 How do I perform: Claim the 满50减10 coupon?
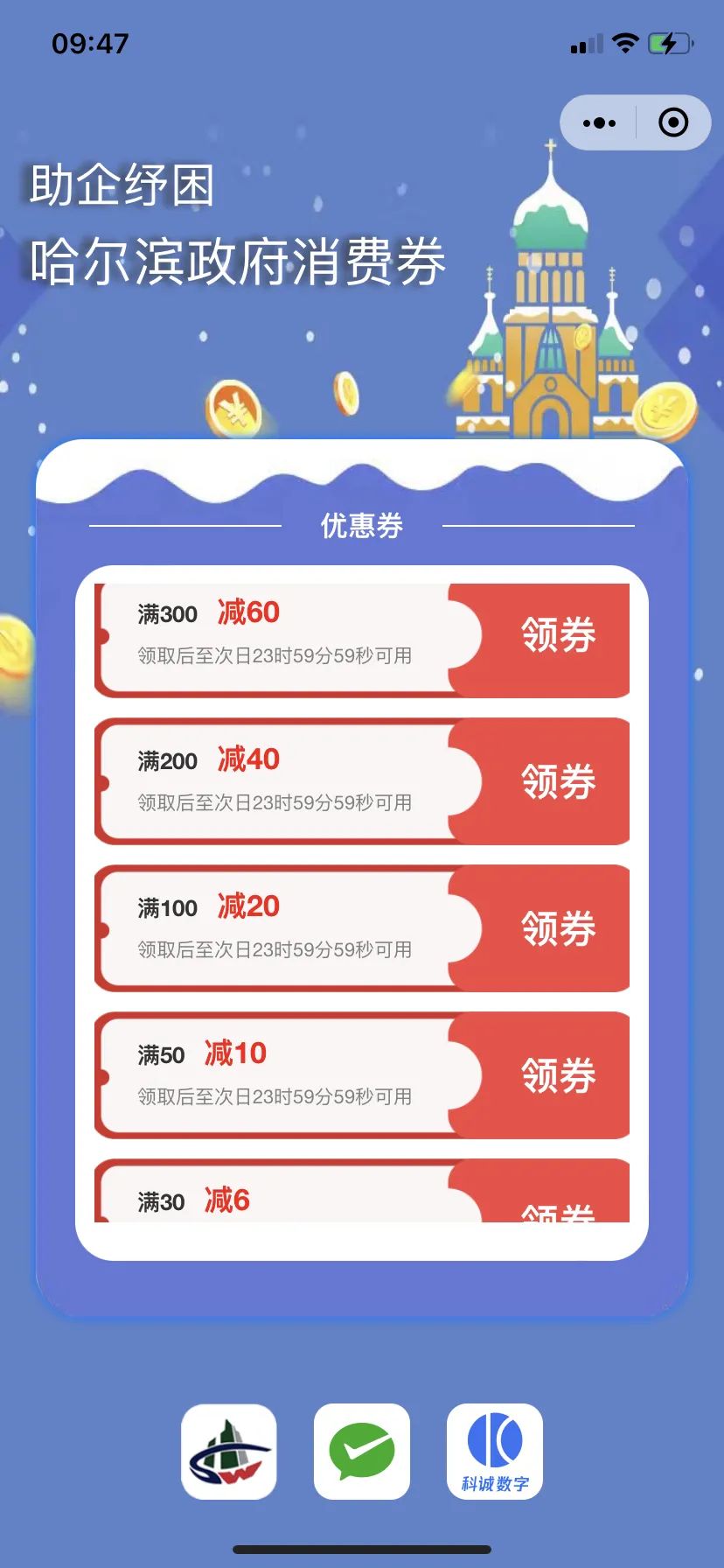[x=558, y=1076]
